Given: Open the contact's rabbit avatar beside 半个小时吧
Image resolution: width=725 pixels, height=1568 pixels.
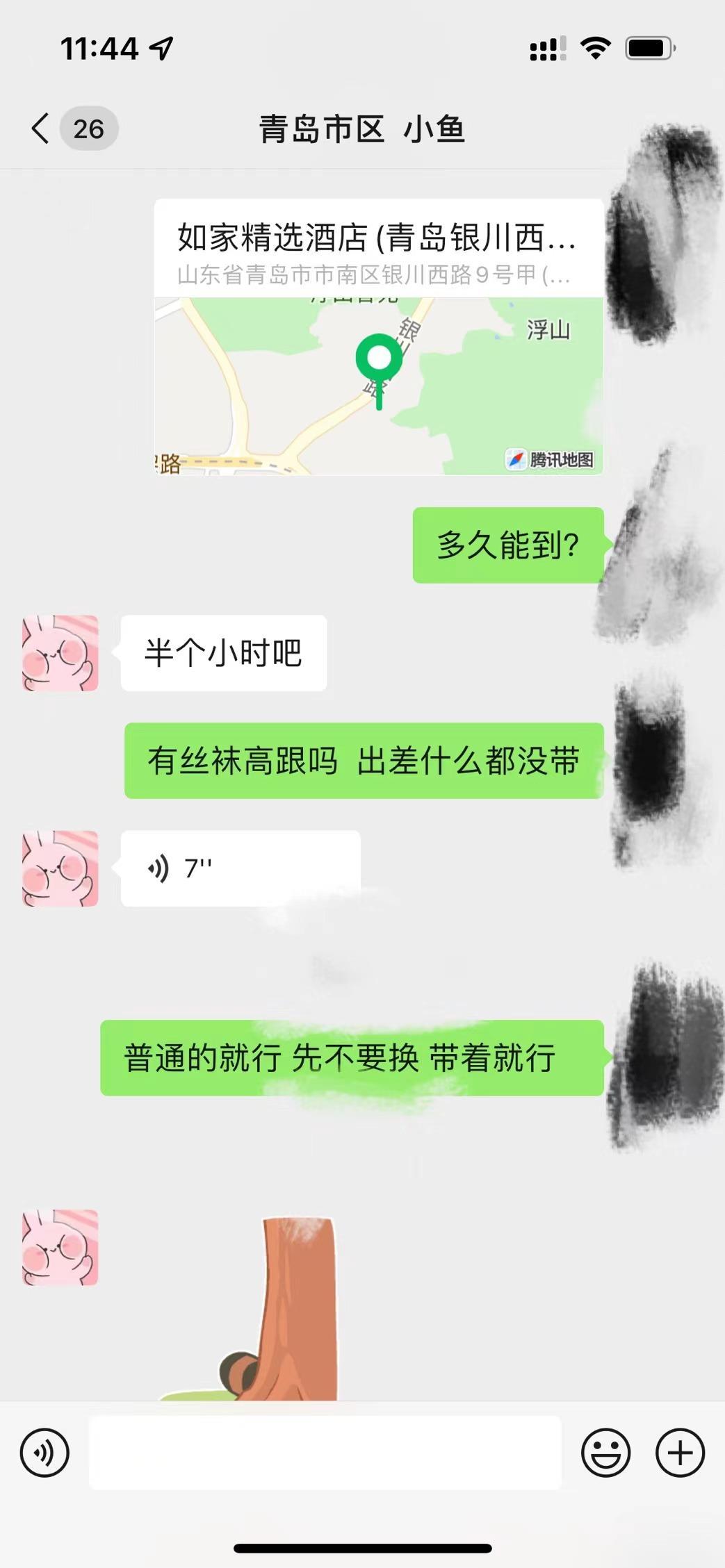Looking at the screenshot, I should [x=60, y=653].
